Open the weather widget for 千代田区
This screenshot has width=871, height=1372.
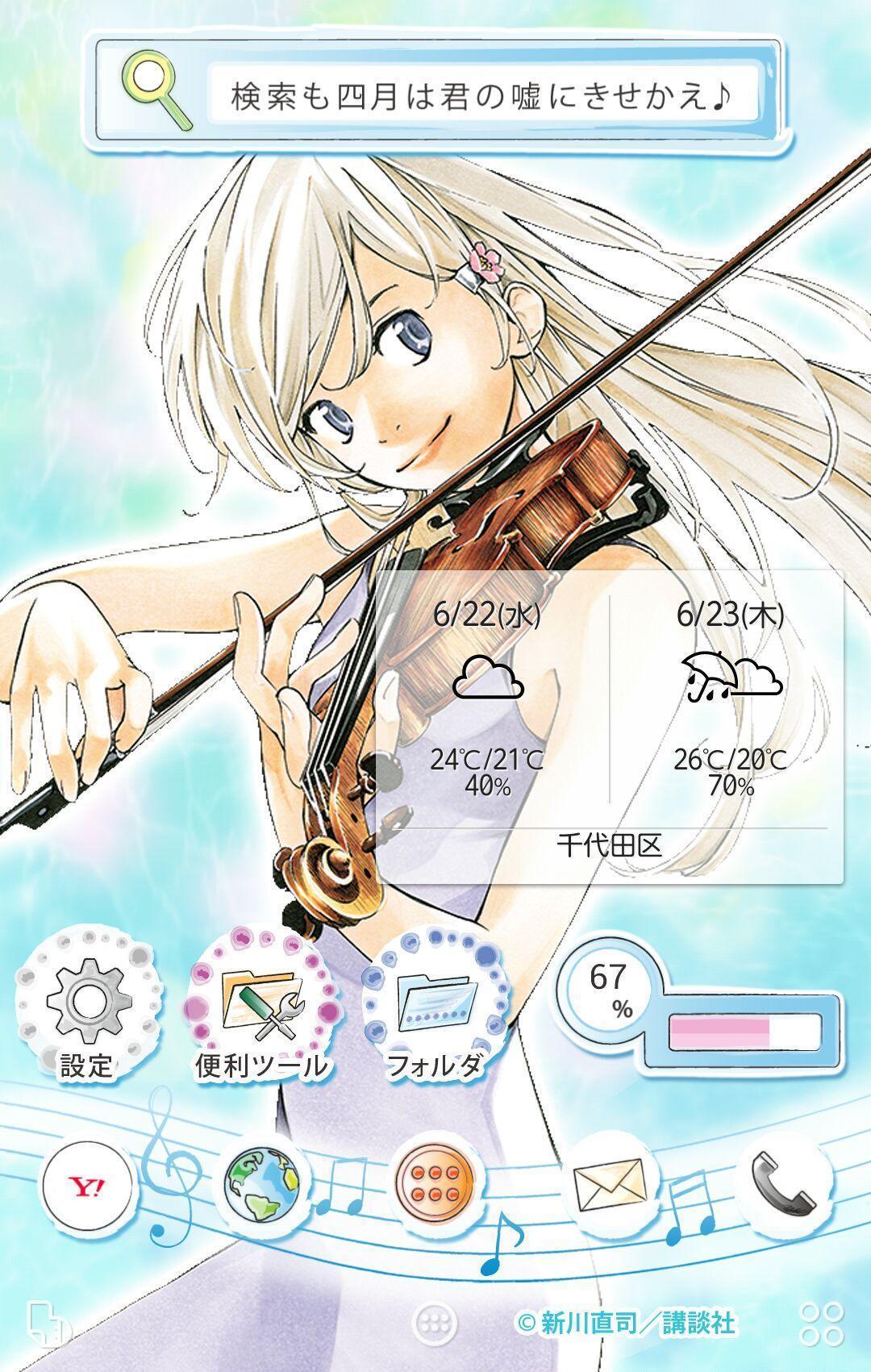click(610, 726)
